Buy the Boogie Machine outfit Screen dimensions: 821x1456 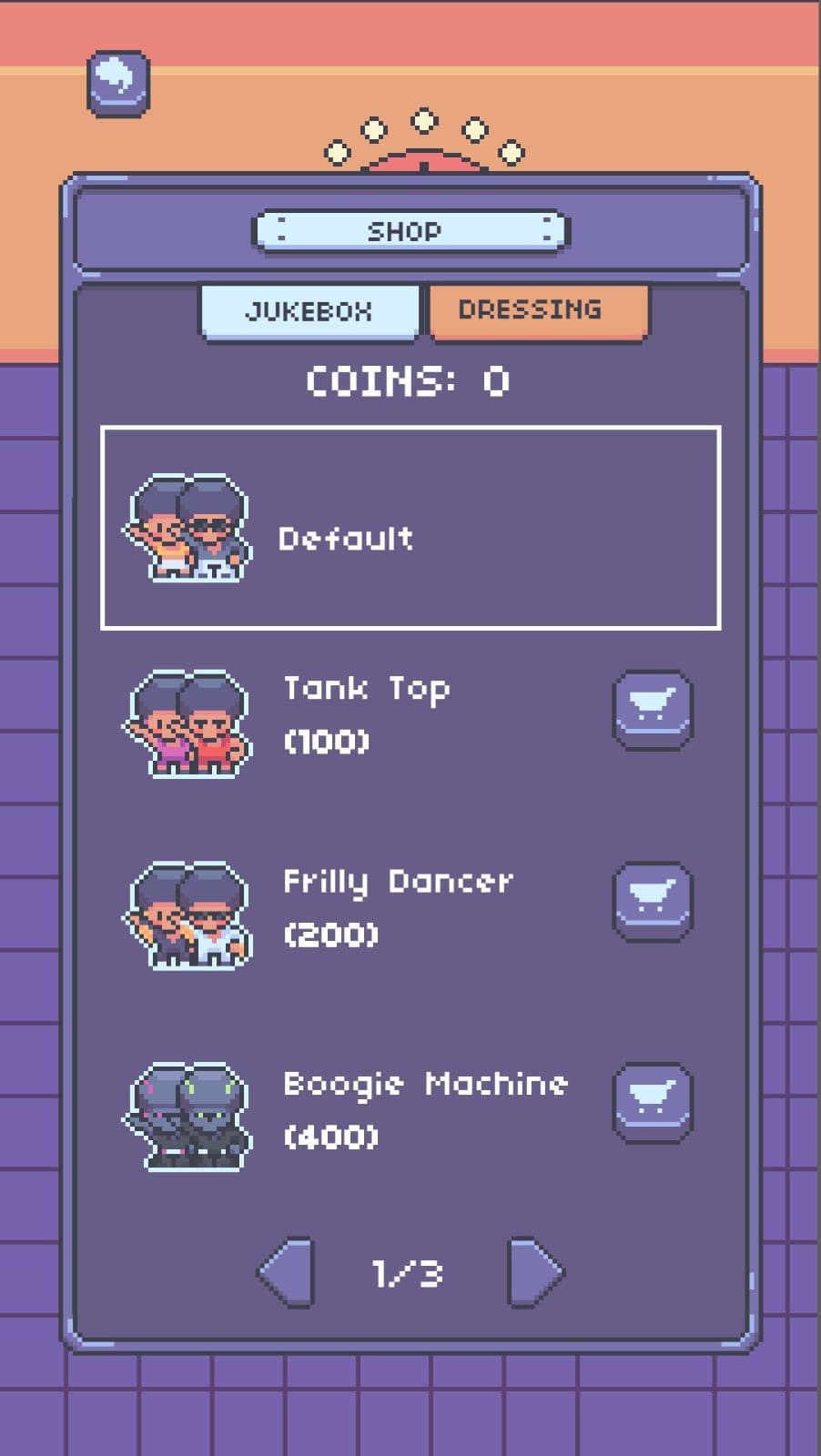pos(653,1100)
